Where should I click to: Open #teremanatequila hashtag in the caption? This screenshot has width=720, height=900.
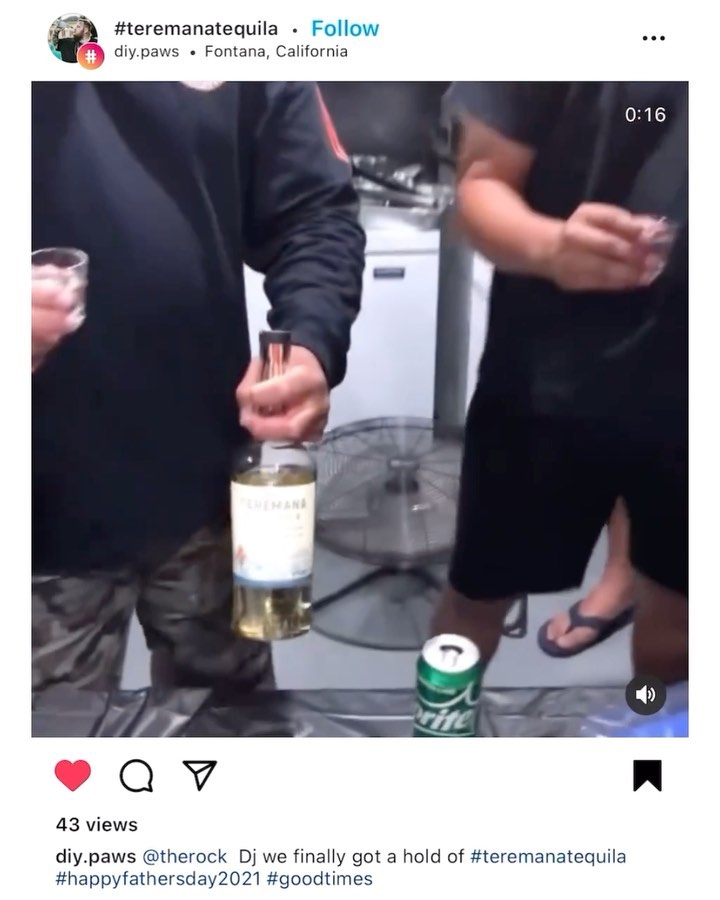coord(548,857)
